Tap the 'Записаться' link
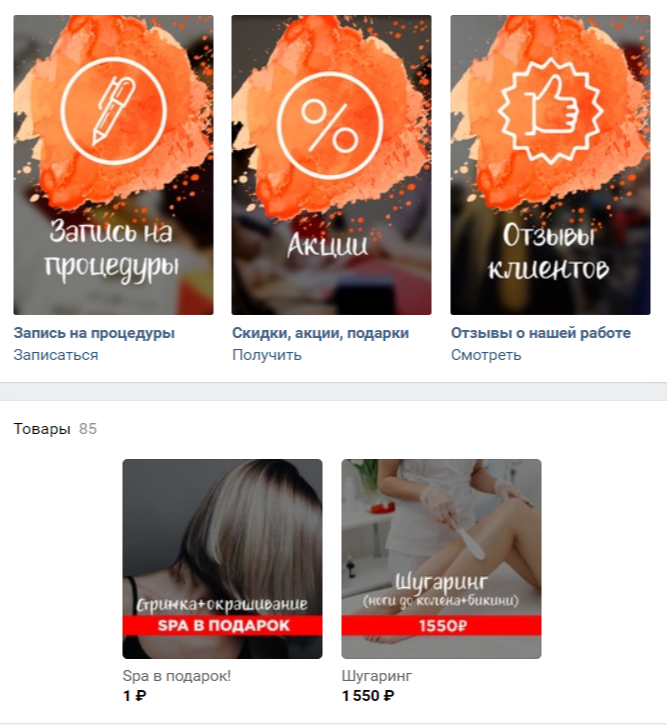 click(x=56, y=355)
